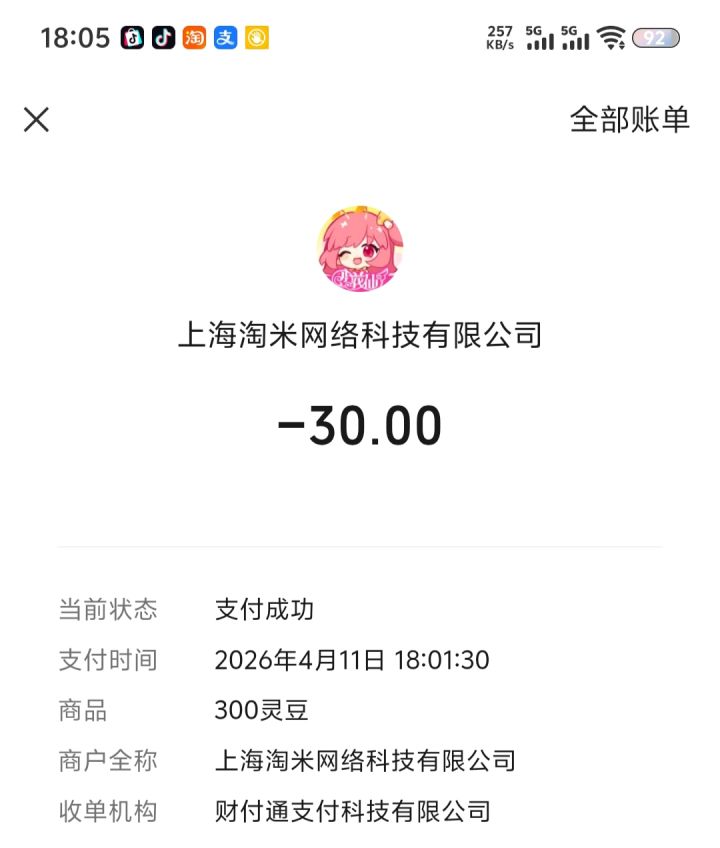Close the payment details page

click(x=36, y=120)
